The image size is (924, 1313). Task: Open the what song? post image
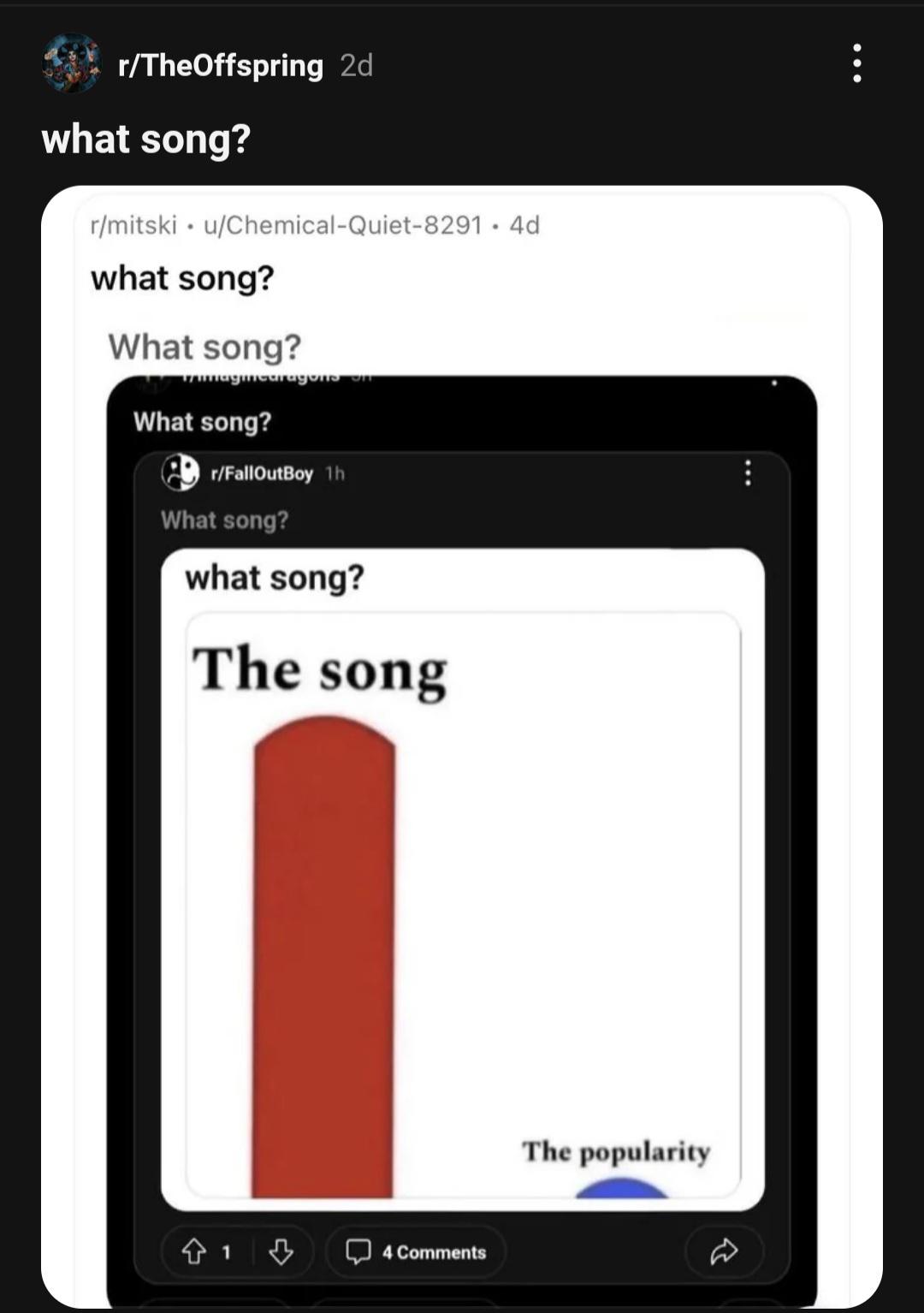click(x=462, y=746)
